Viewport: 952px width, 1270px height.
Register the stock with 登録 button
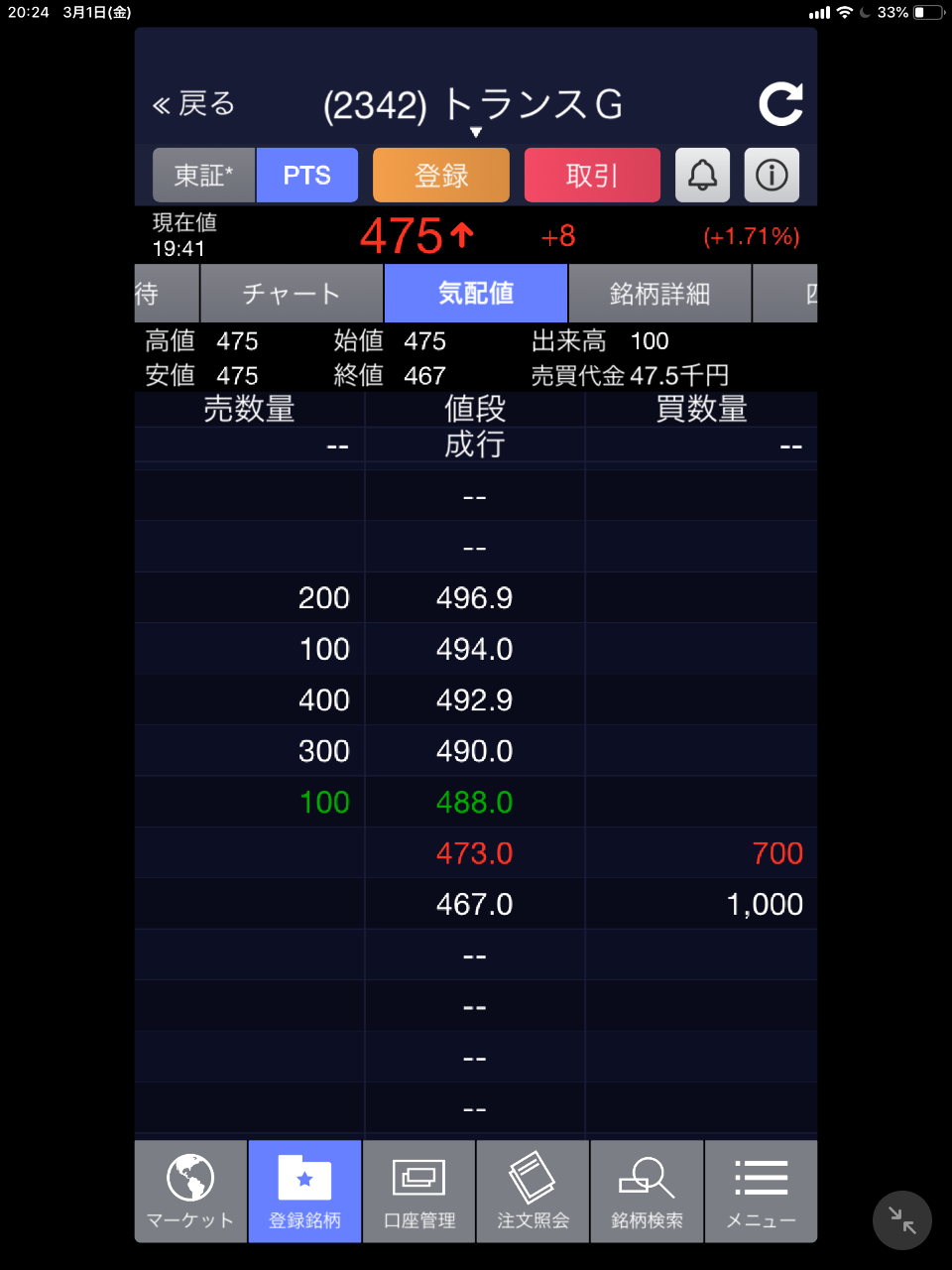coord(440,175)
